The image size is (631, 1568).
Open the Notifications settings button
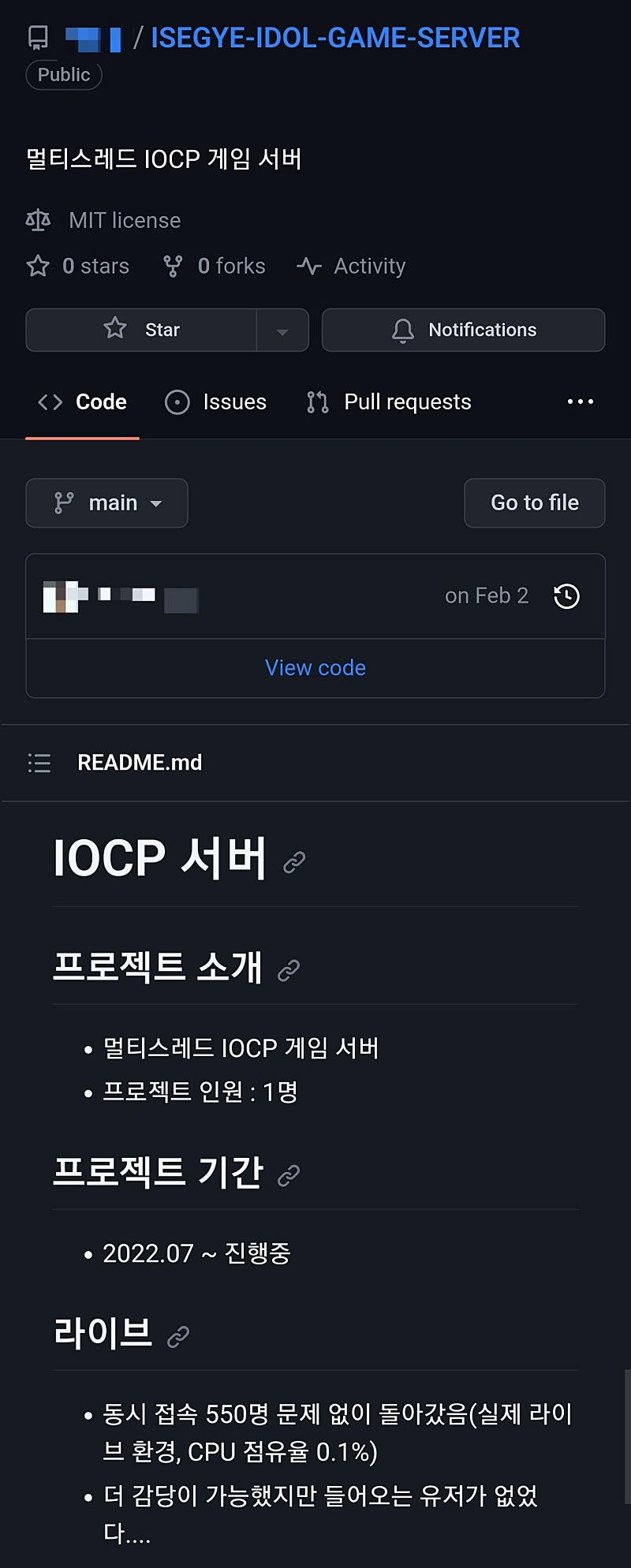tap(464, 330)
